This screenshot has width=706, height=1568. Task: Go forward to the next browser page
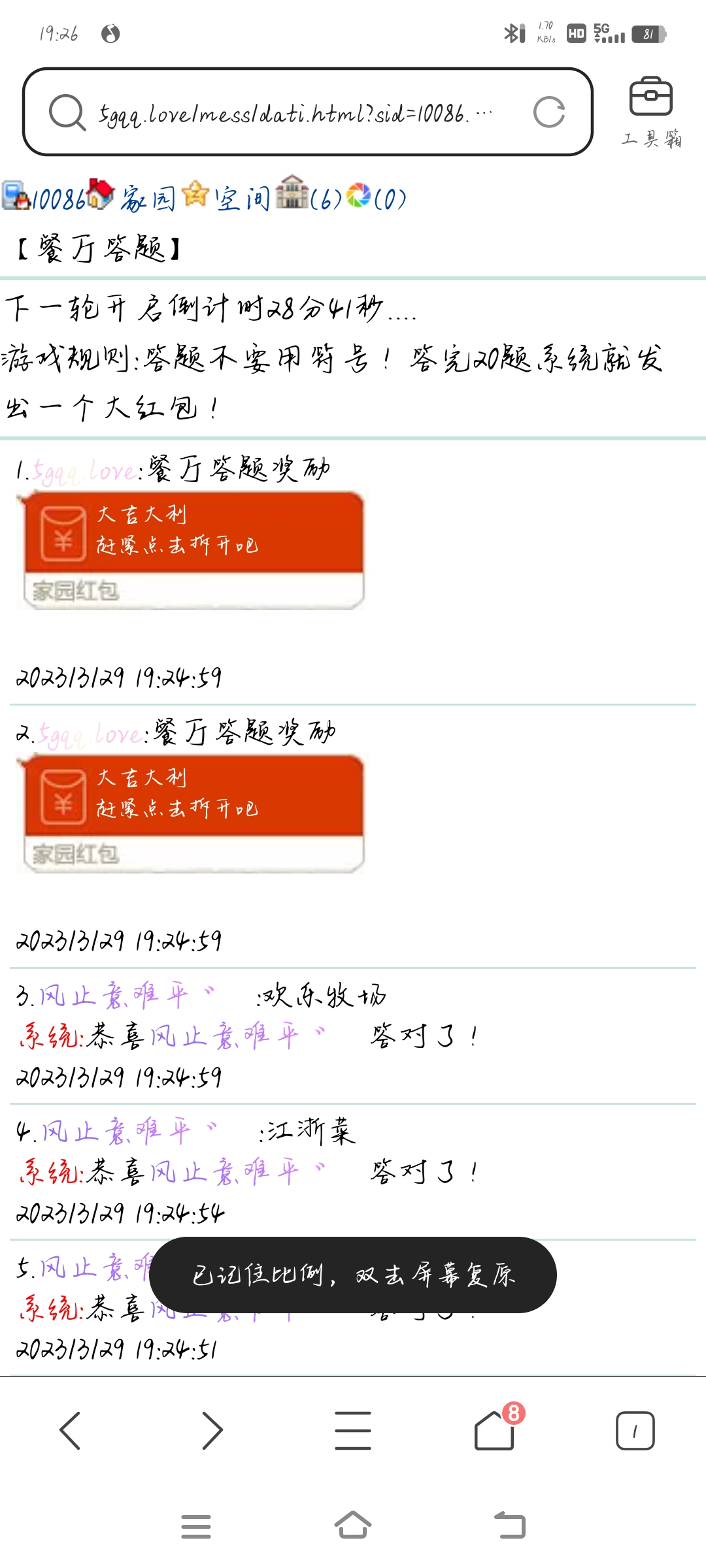[212, 1430]
